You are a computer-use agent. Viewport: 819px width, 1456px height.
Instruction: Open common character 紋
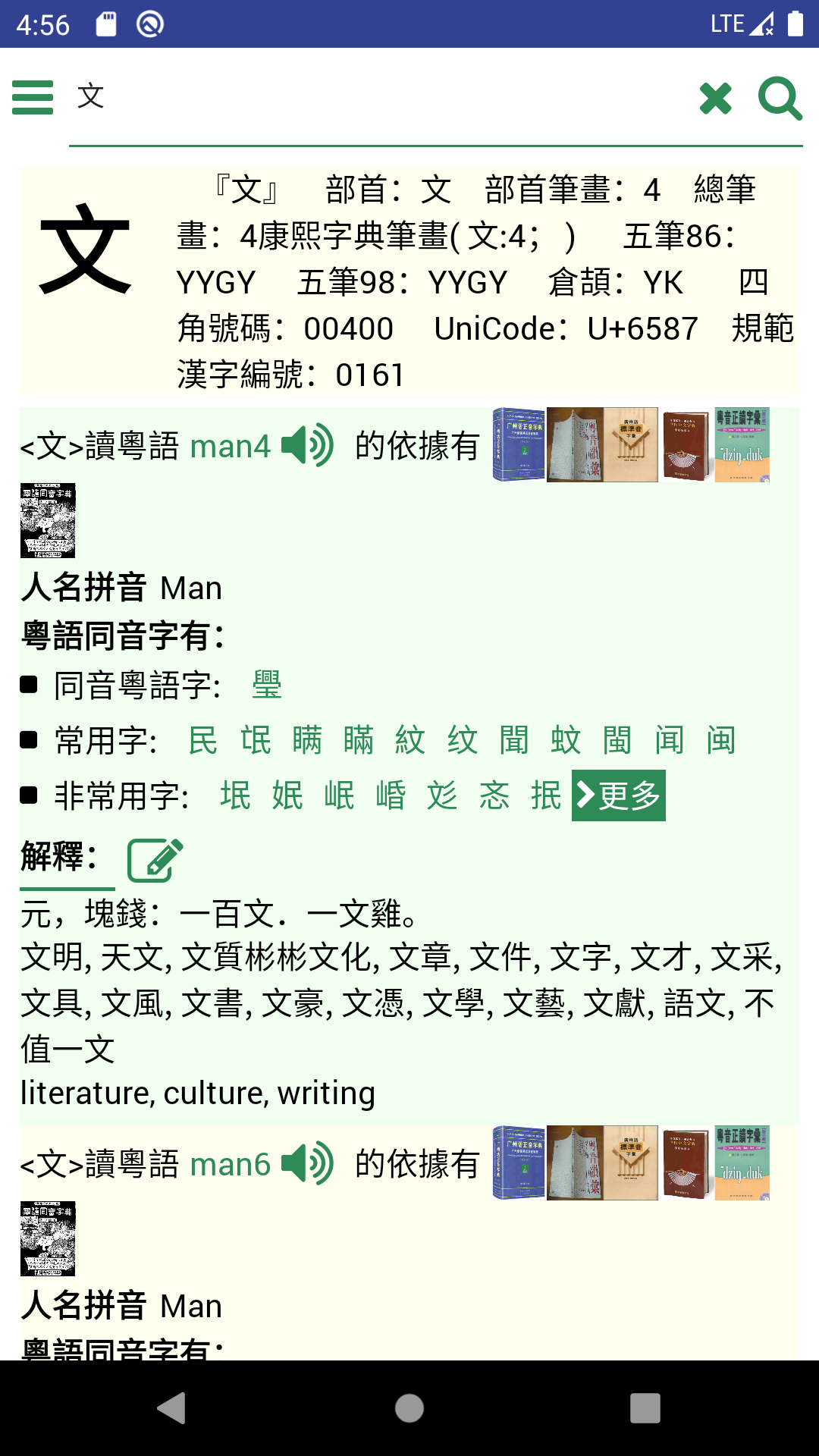point(410,740)
